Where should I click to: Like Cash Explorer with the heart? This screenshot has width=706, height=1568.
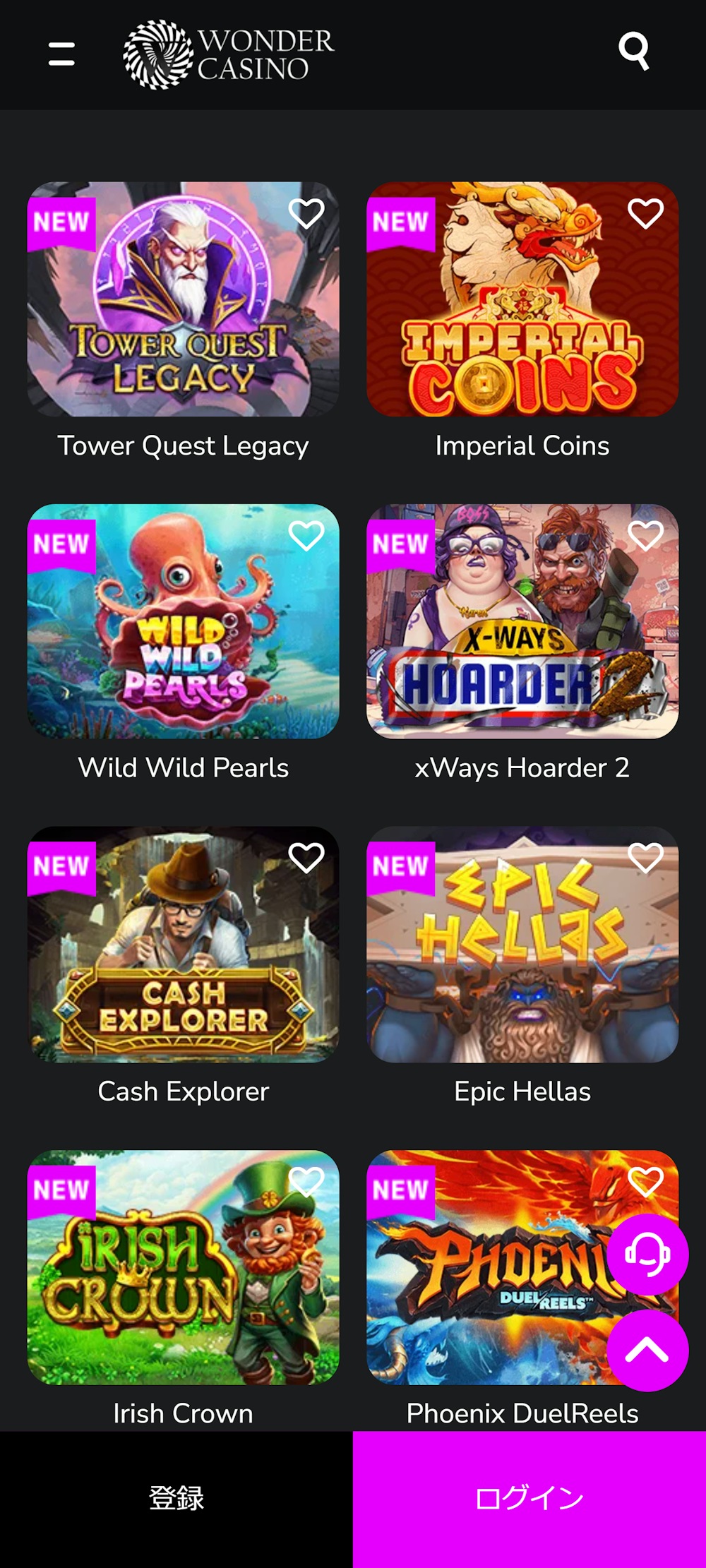306,858
